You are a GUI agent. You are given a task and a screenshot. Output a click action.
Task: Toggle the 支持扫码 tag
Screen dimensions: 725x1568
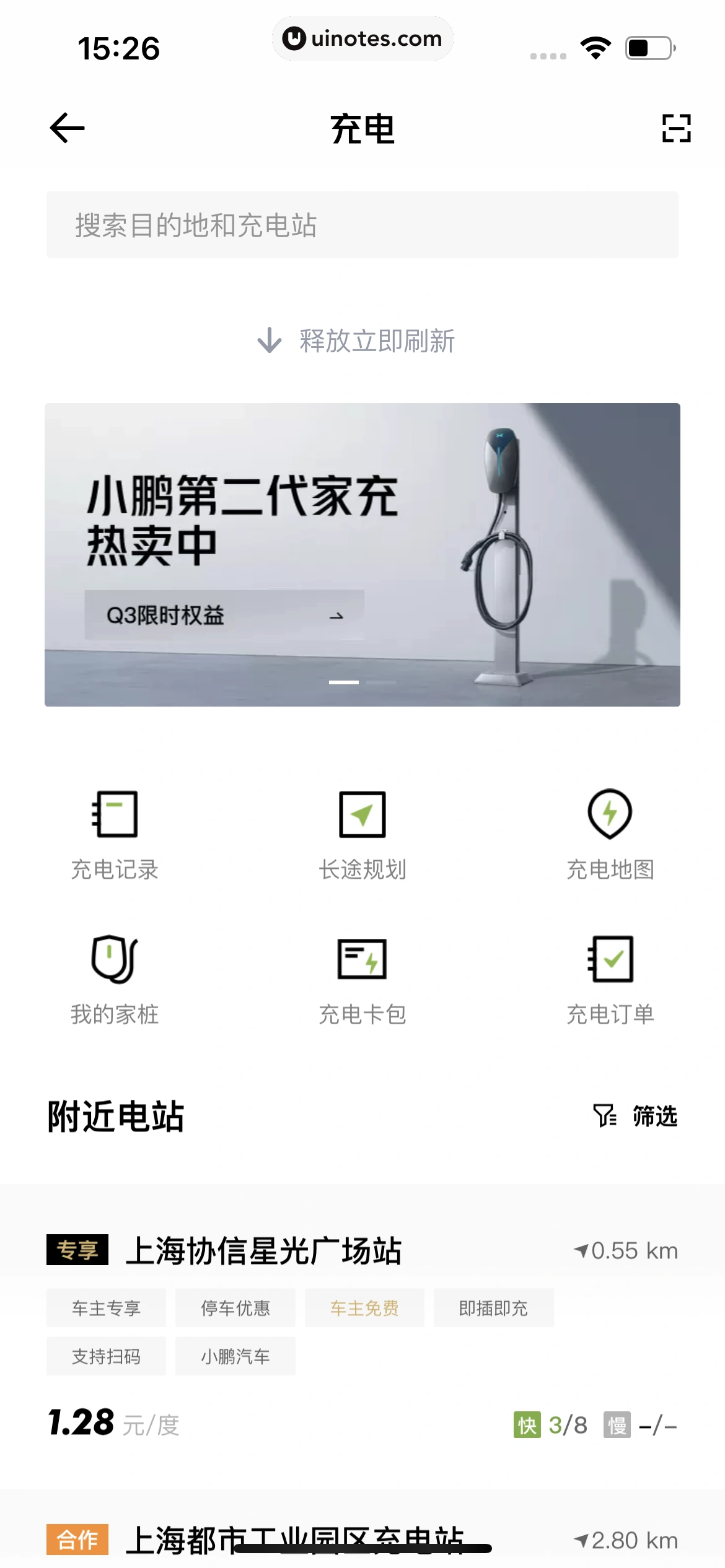click(106, 1356)
